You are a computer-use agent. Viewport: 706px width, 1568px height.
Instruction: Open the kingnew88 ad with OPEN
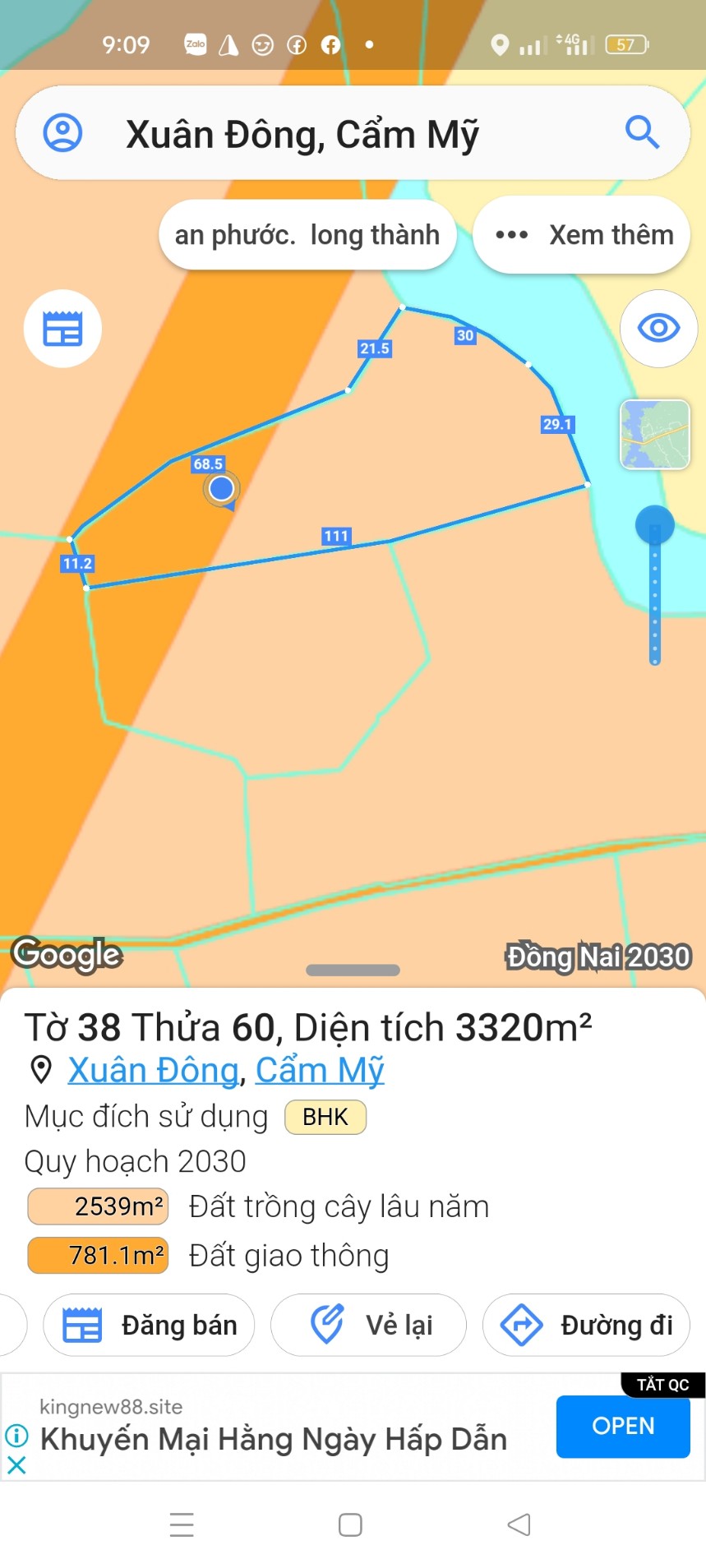pyautogui.click(x=623, y=1427)
